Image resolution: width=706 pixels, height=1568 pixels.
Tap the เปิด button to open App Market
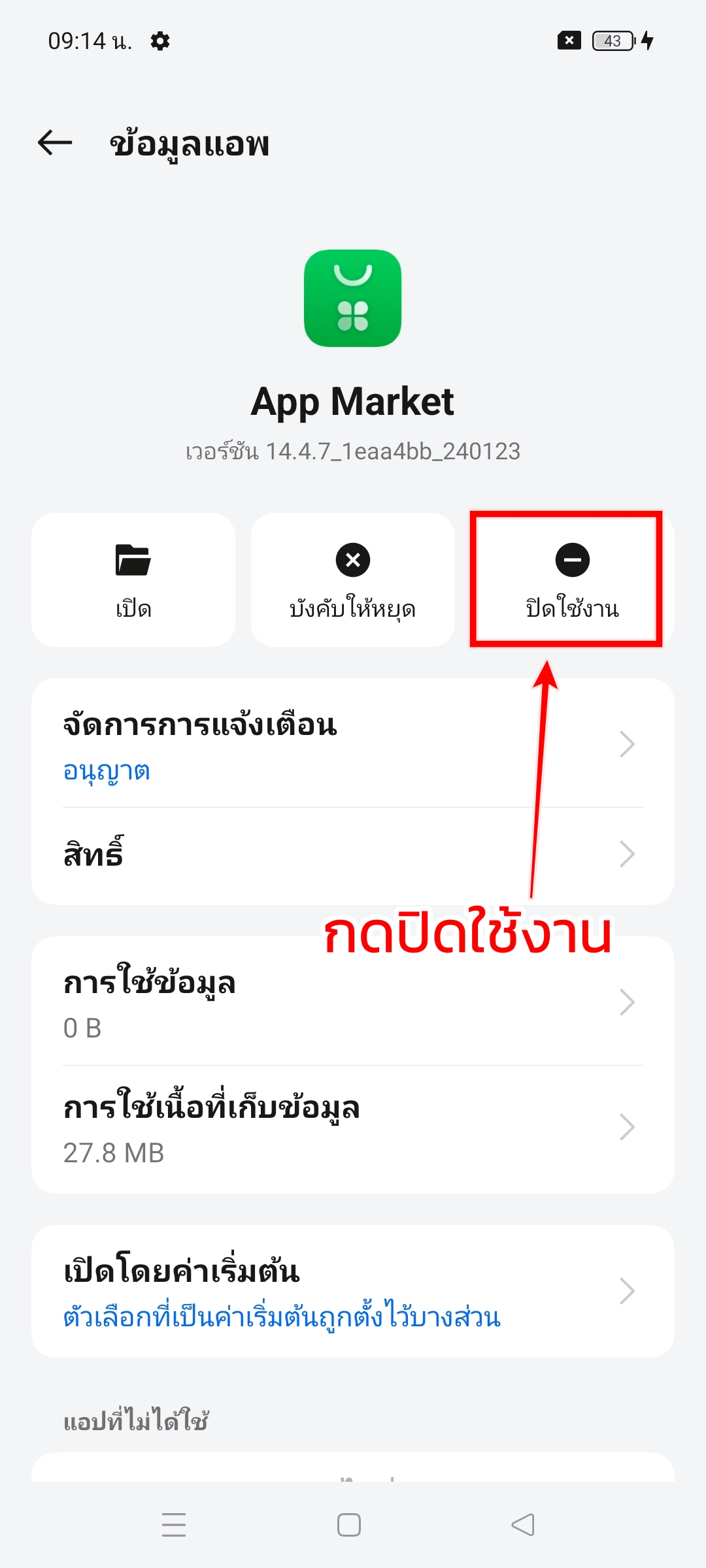(x=133, y=580)
